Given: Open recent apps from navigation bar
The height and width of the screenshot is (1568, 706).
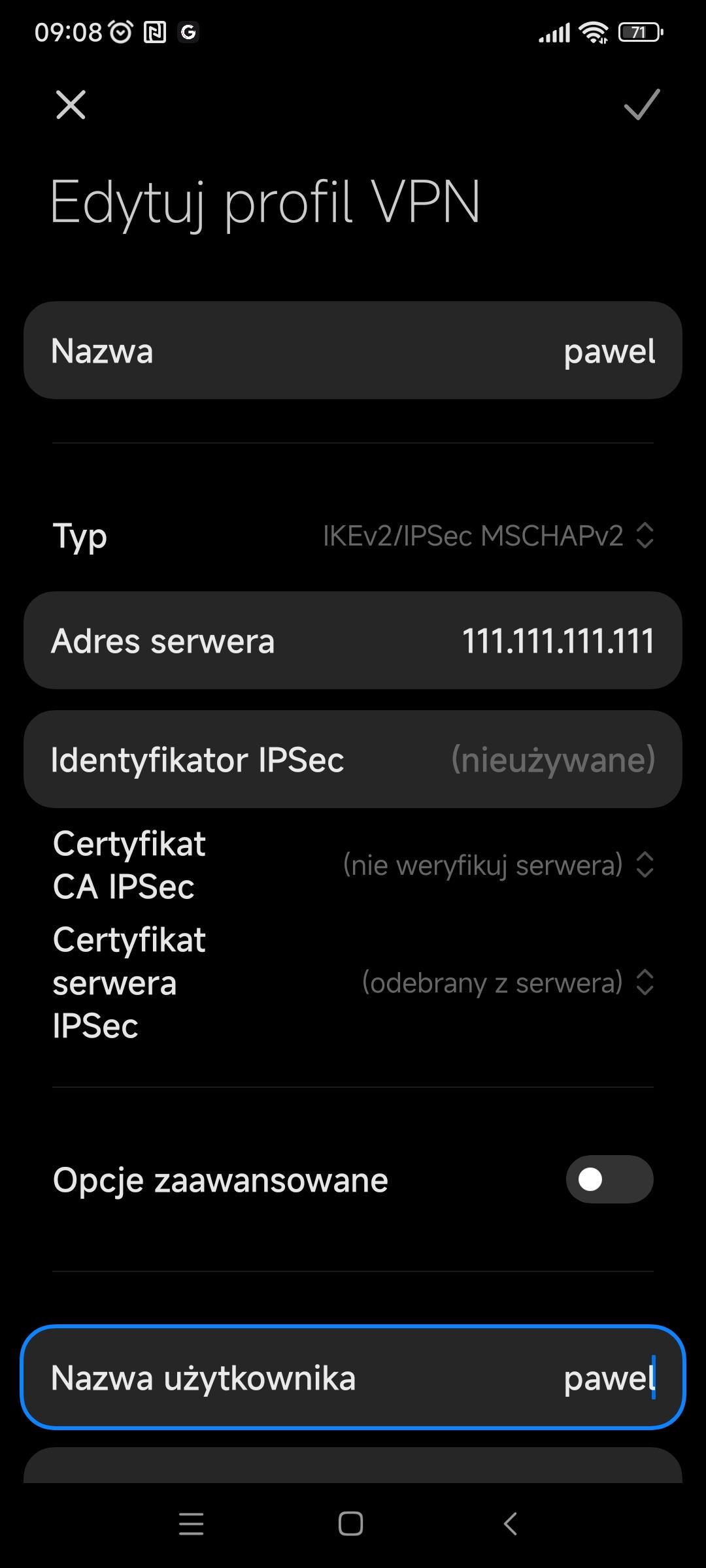Looking at the screenshot, I should [192, 1524].
